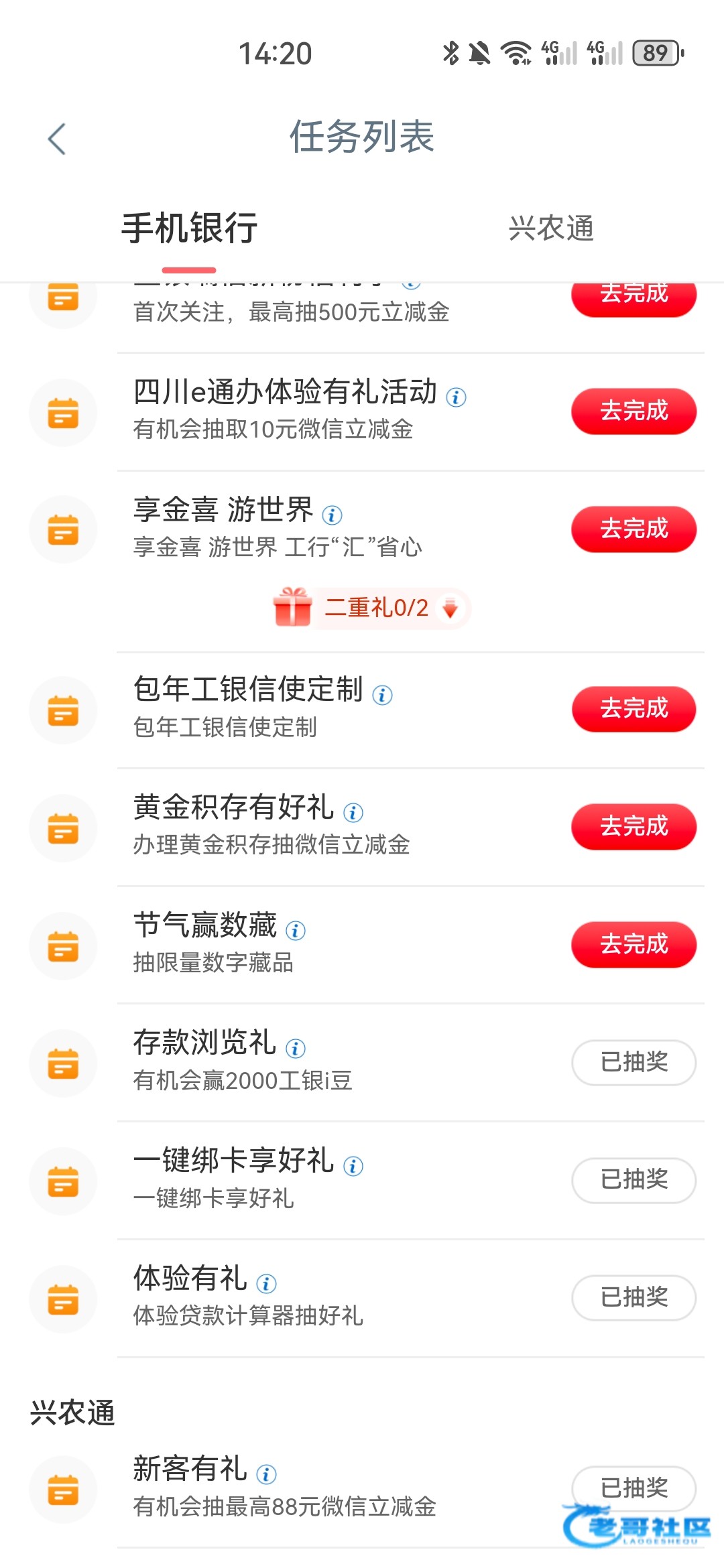View info about 存款浏览礼
724x1568 pixels.
296,1048
